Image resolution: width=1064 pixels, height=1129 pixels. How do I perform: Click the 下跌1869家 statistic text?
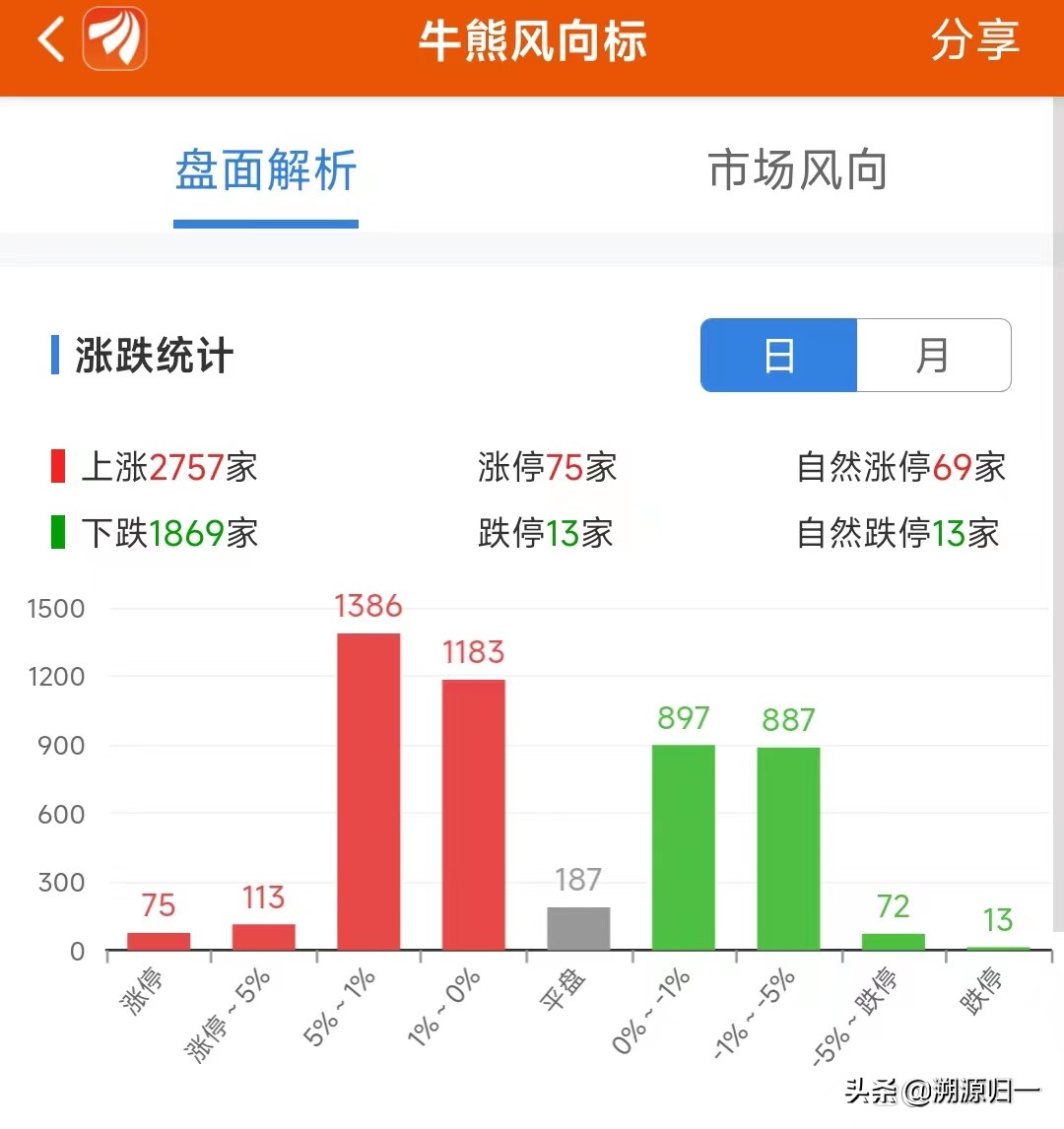click(x=169, y=532)
